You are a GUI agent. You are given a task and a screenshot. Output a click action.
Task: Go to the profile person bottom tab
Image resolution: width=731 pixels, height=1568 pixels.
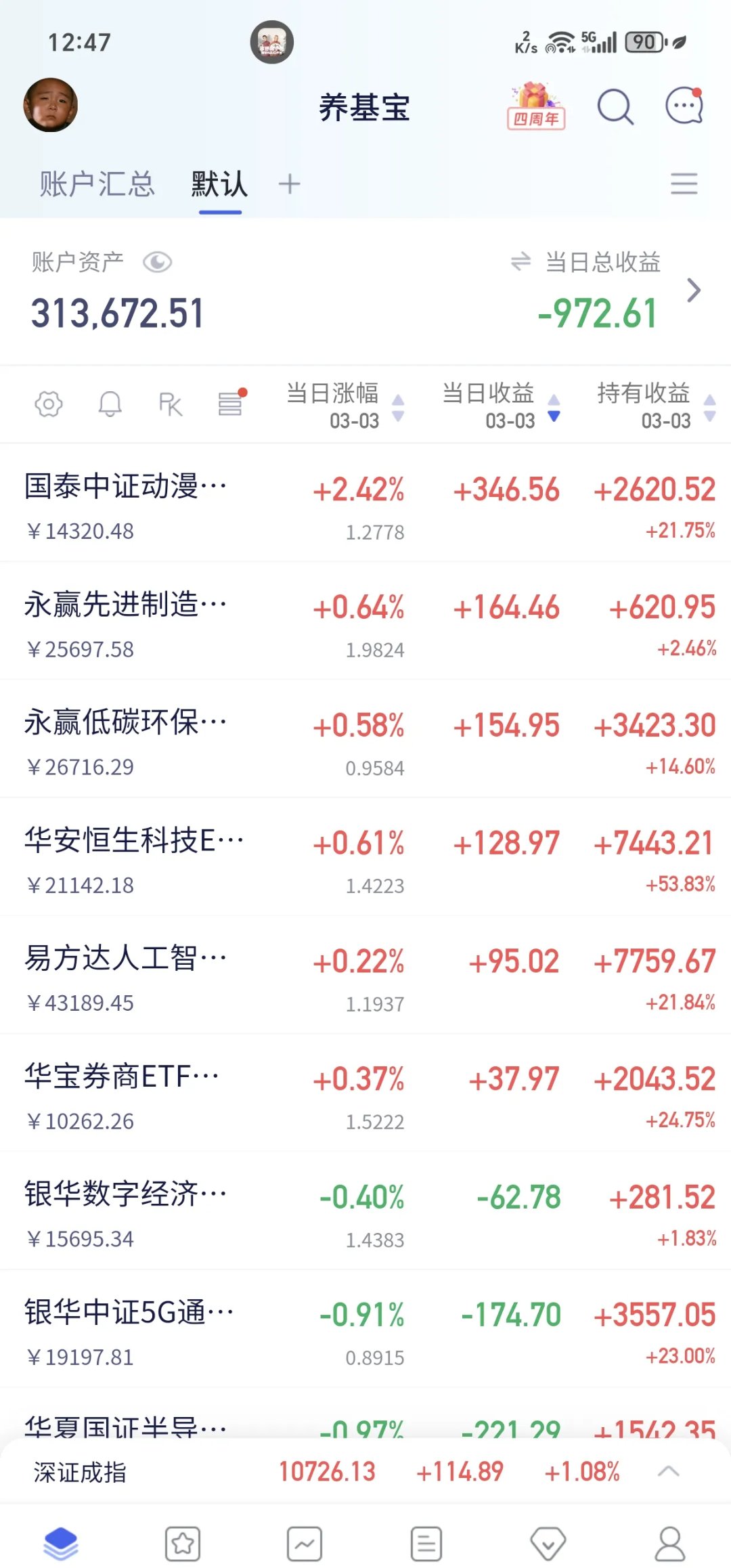pos(670,1544)
